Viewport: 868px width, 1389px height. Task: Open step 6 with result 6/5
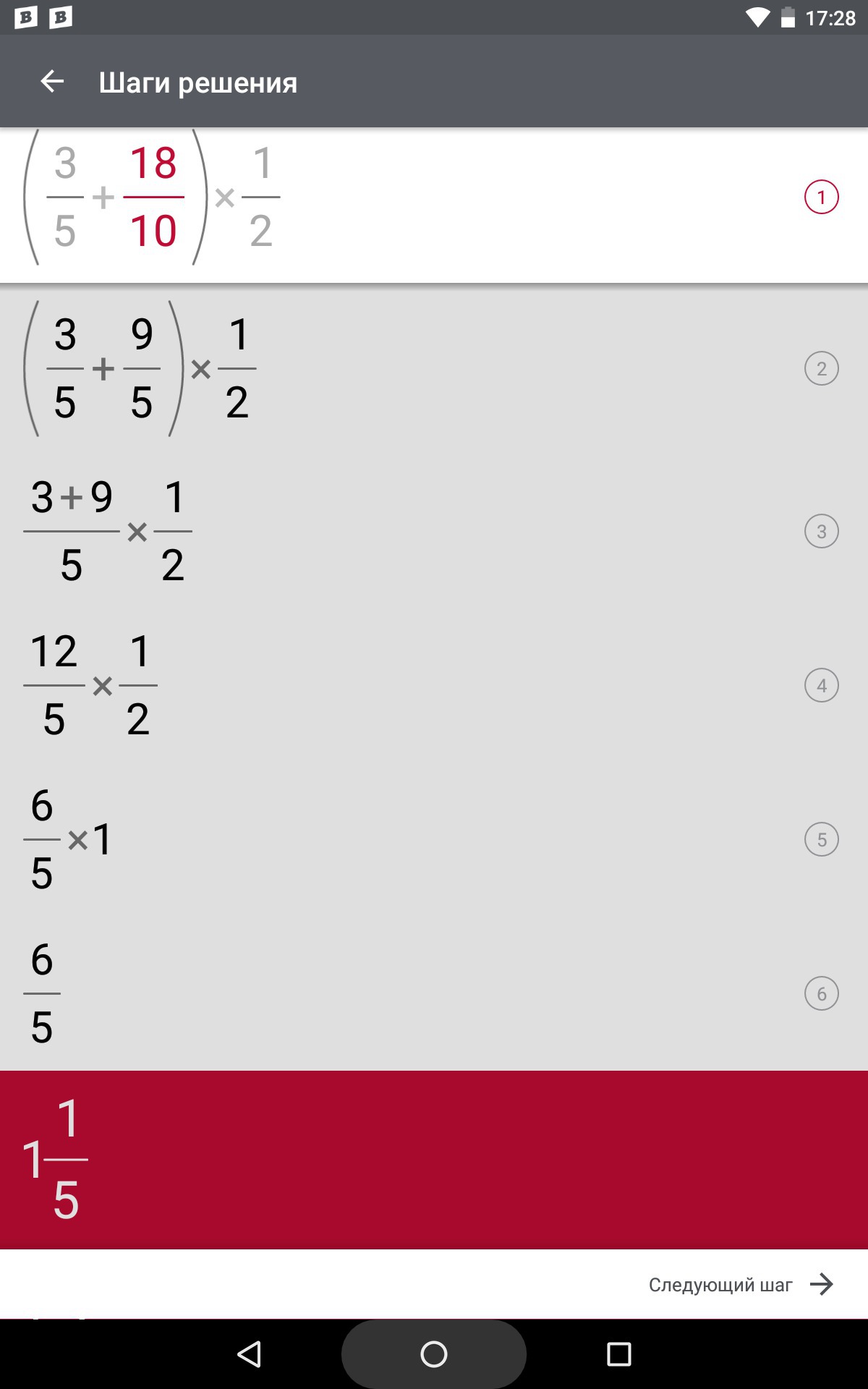[x=821, y=993]
